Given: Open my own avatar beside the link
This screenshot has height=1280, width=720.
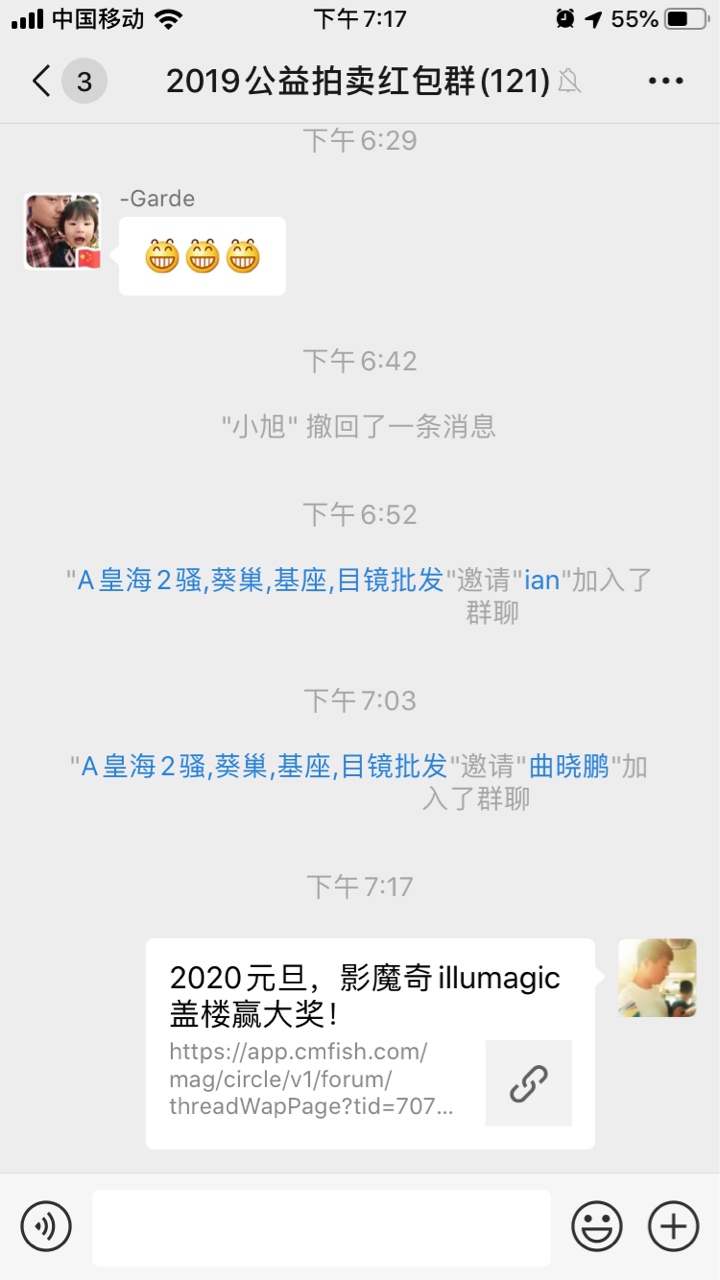Looking at the screenshot, I should (x=657, y=977).
